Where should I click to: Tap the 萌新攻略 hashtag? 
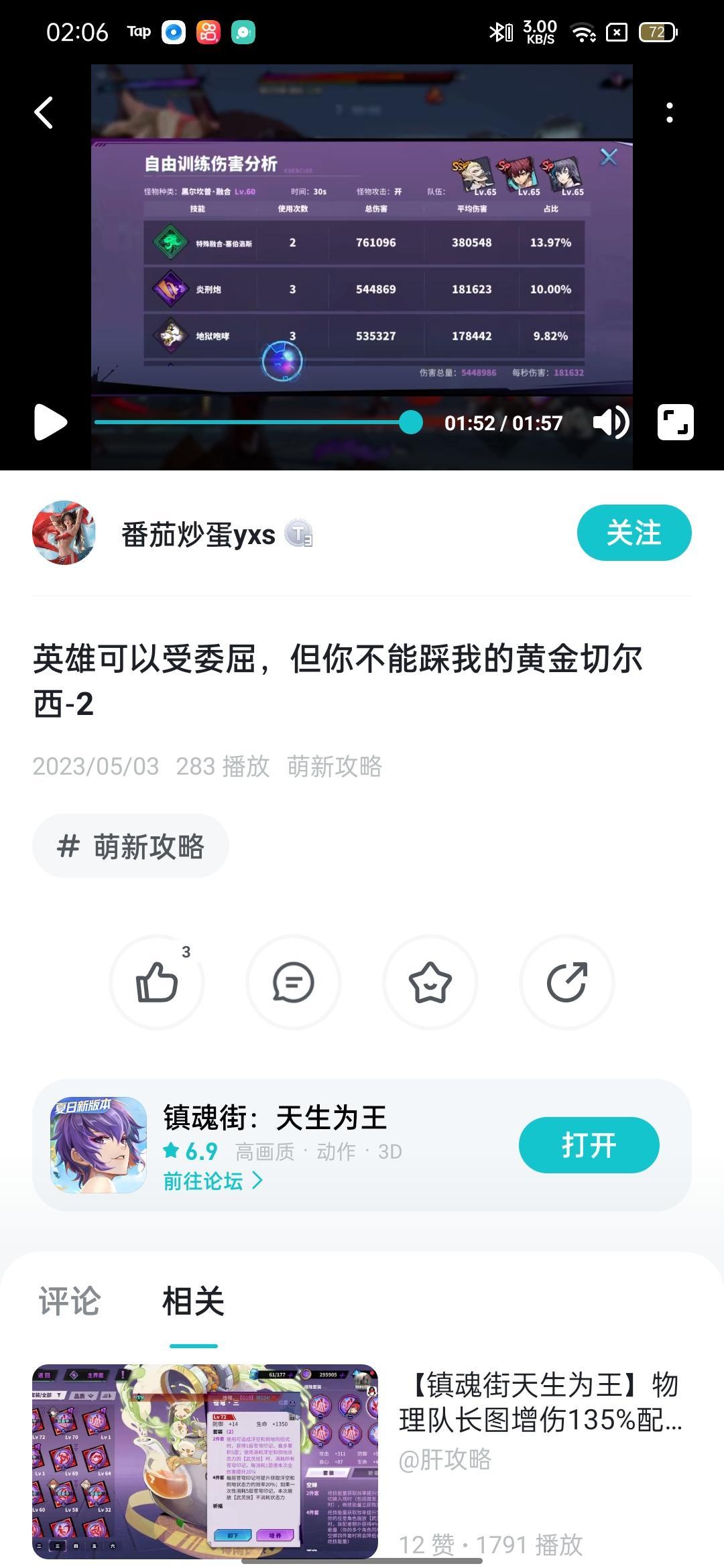(130, 844)
